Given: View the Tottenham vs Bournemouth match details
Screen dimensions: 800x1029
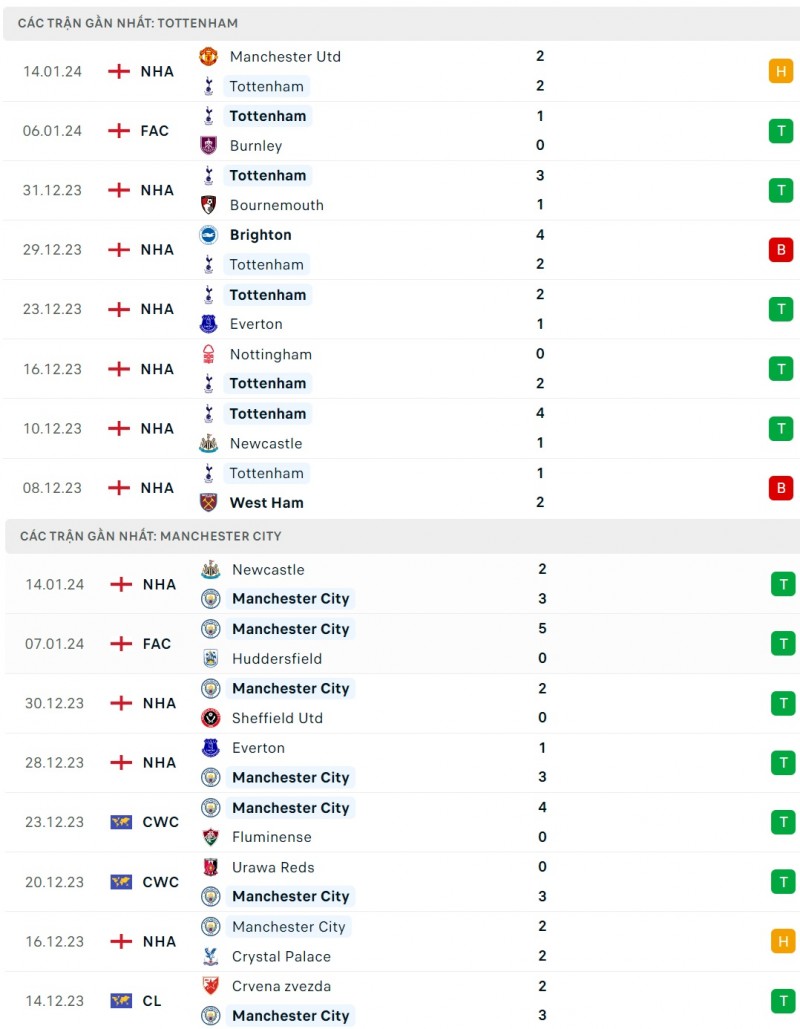Looking at the screenshot, I should point(400,190).
